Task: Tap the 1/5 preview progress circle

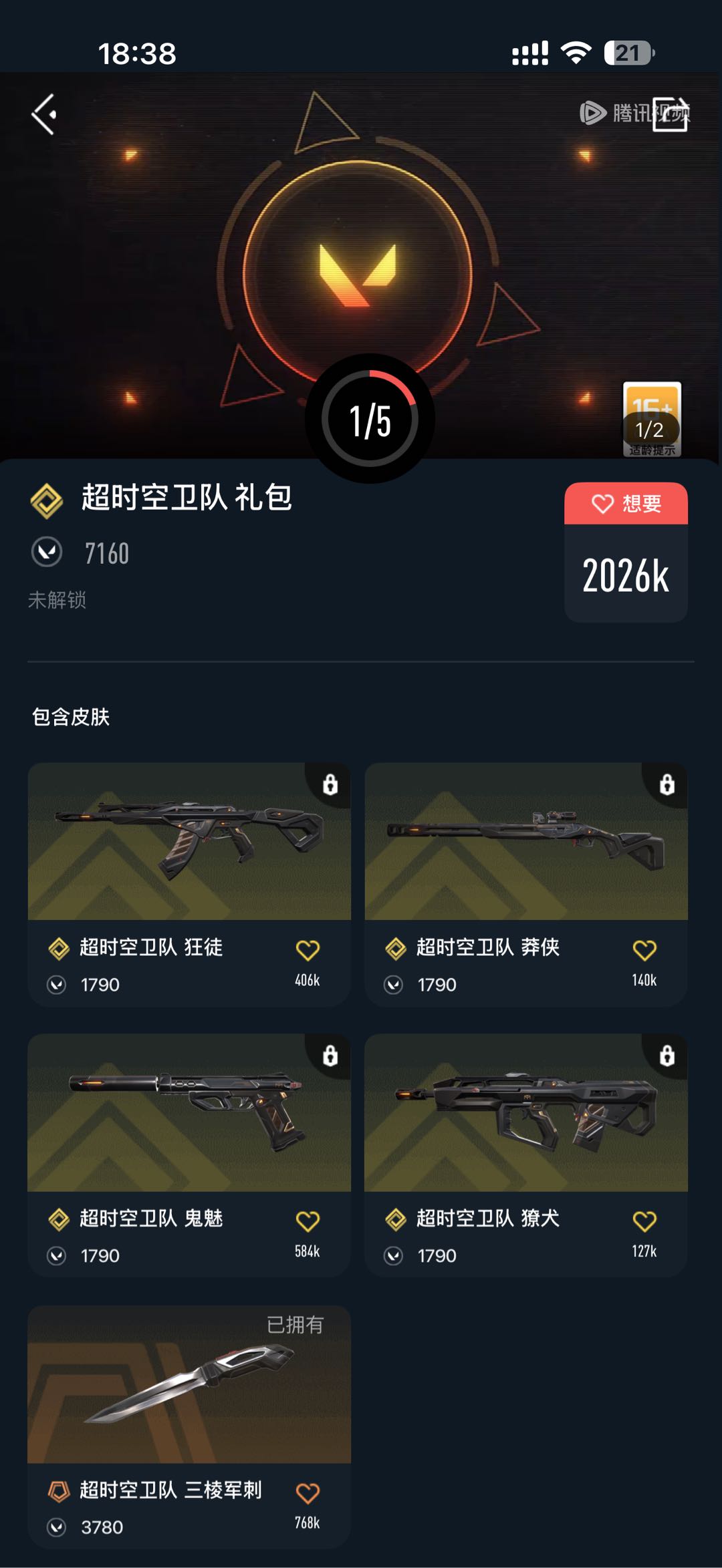Action: pyautogui.click(x=370, y=419)
